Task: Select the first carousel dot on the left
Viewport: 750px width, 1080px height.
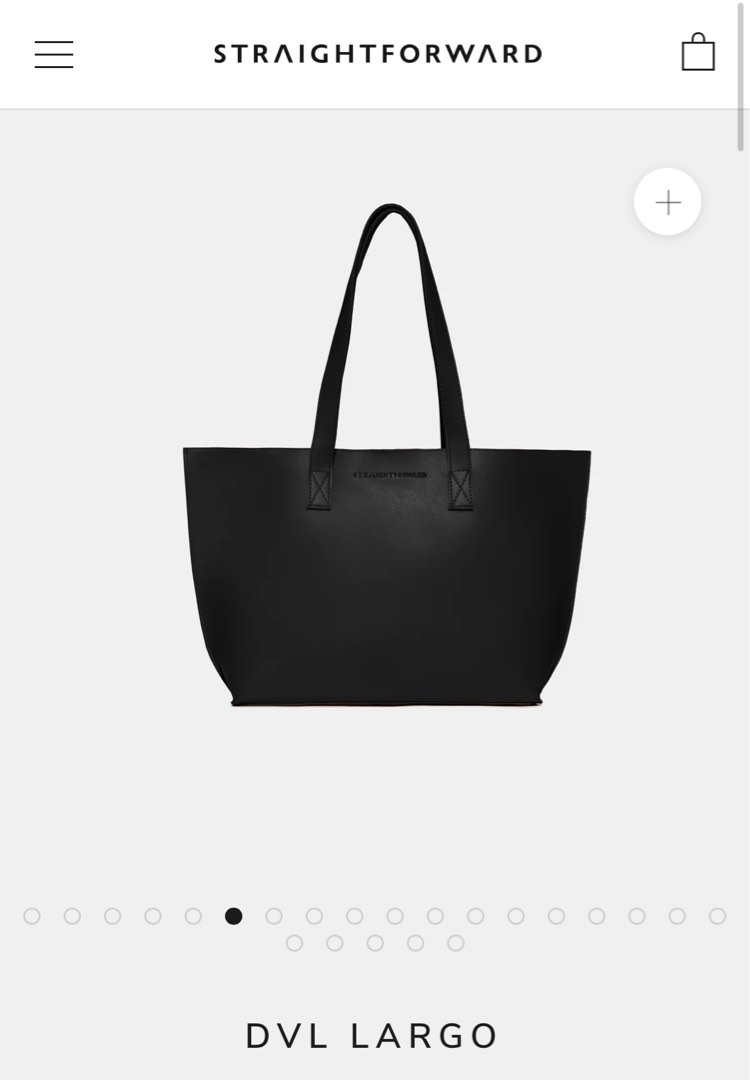Action: coord(31,916)
